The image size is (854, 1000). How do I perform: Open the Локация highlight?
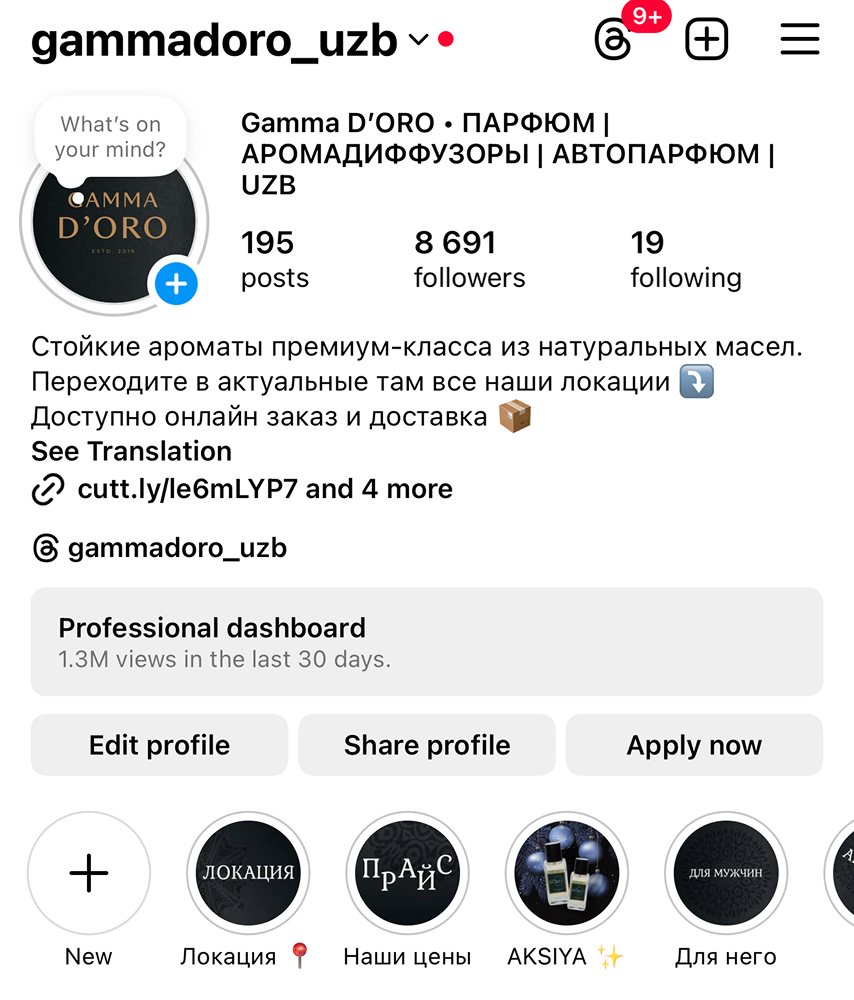pyautogui.click(x=248, y=873)
